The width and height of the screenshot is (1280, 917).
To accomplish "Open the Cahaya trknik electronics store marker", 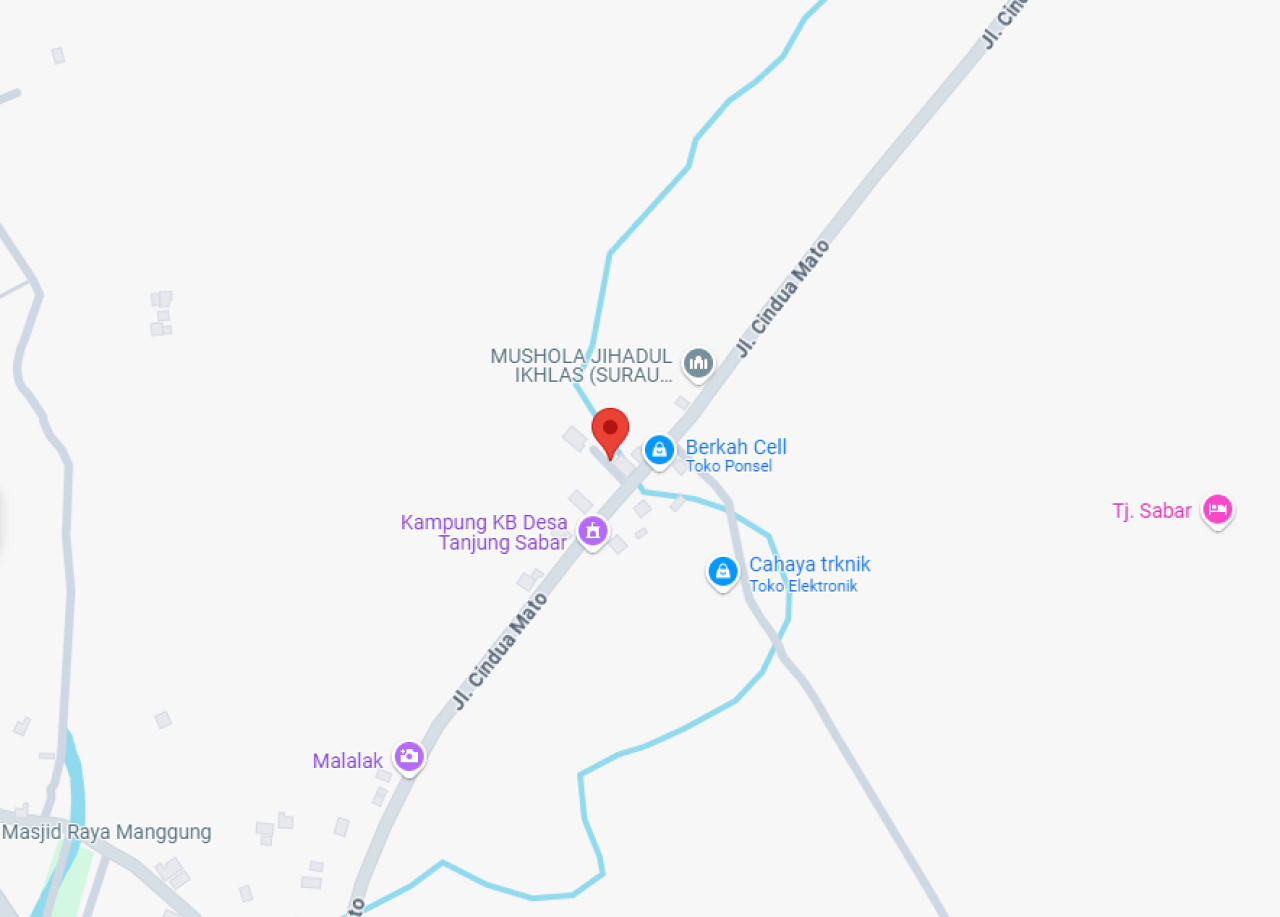I will tap(723, 572).
